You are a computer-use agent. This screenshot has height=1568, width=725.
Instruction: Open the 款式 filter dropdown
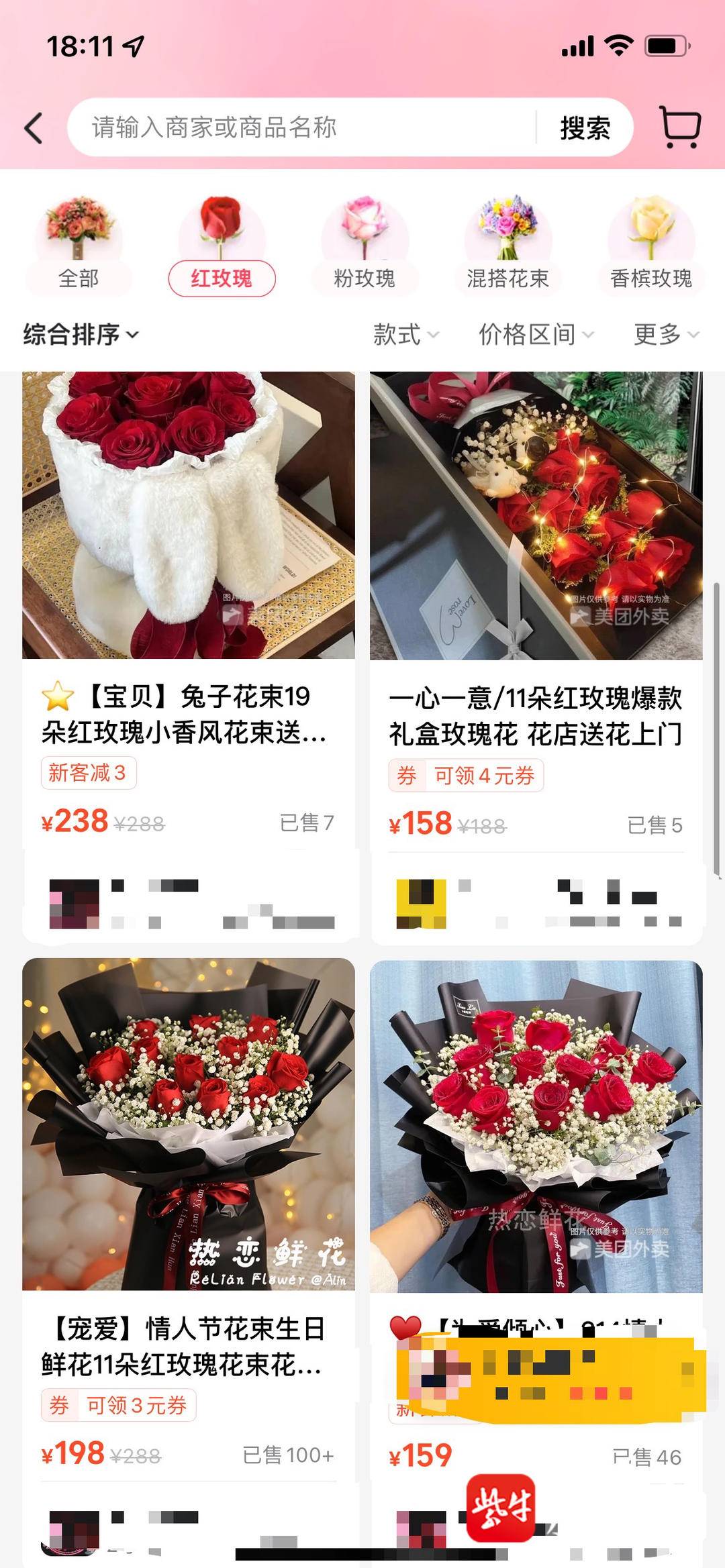pyautogui.click(x=405, y=334)
